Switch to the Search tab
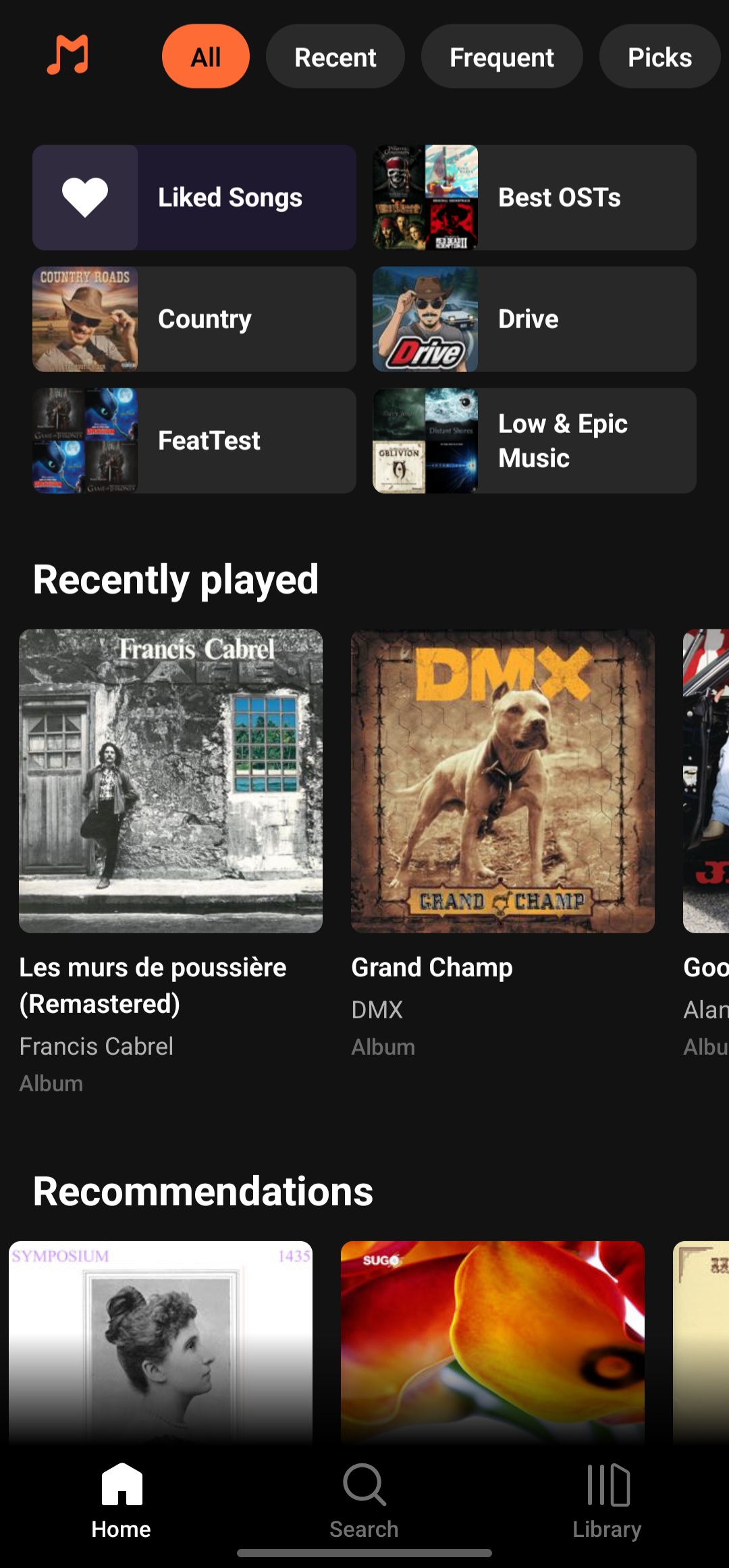The image size is (729, 1568). (x=364, y=1500)
